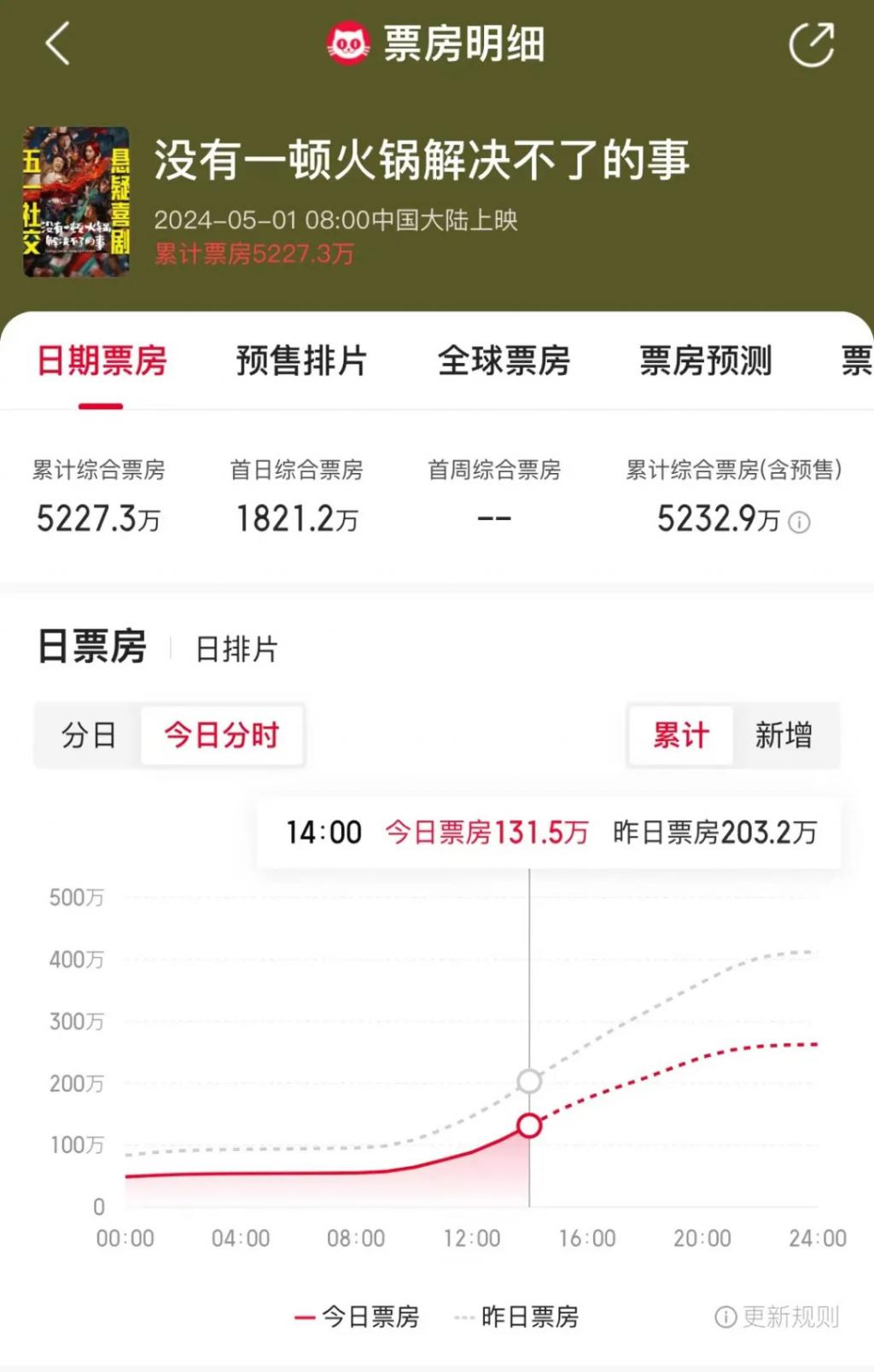874x1372 pixels.
Task: Share this box office detail page
Action: click(x=811, y=44)
